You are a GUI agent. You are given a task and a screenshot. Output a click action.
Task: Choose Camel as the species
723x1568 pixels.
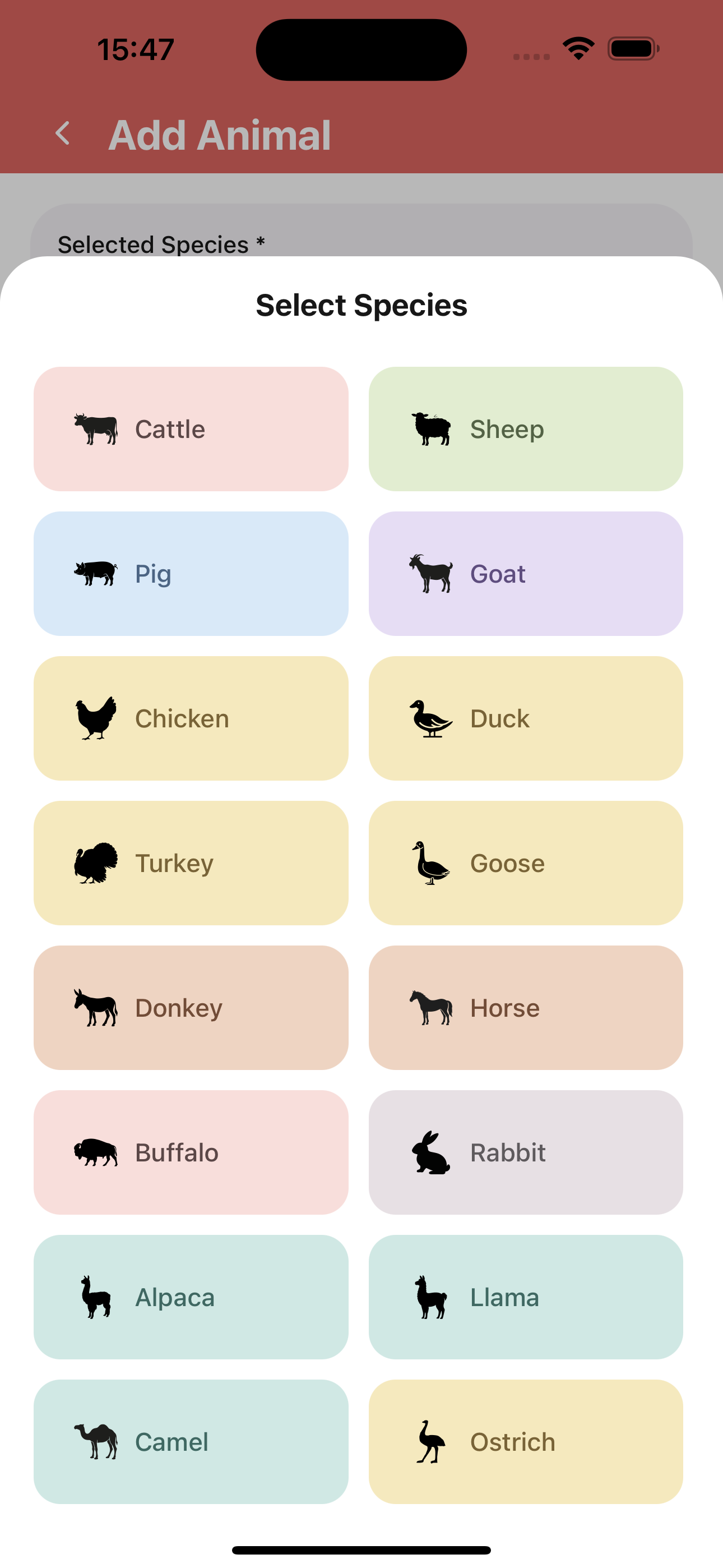tap(191, 1442)
